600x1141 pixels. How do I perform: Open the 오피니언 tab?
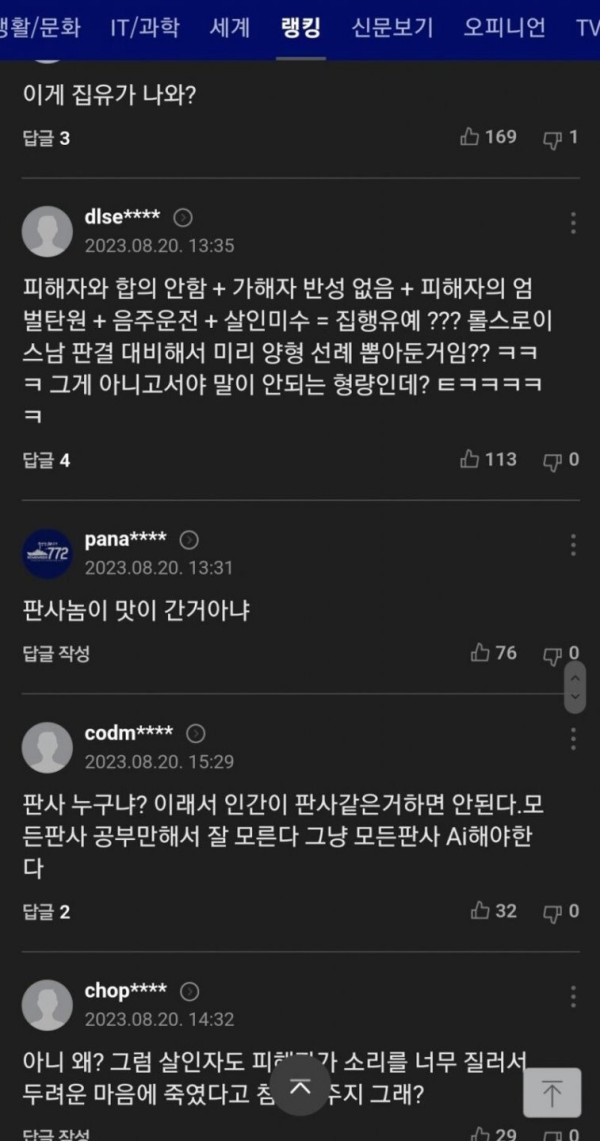coord(504,27)
